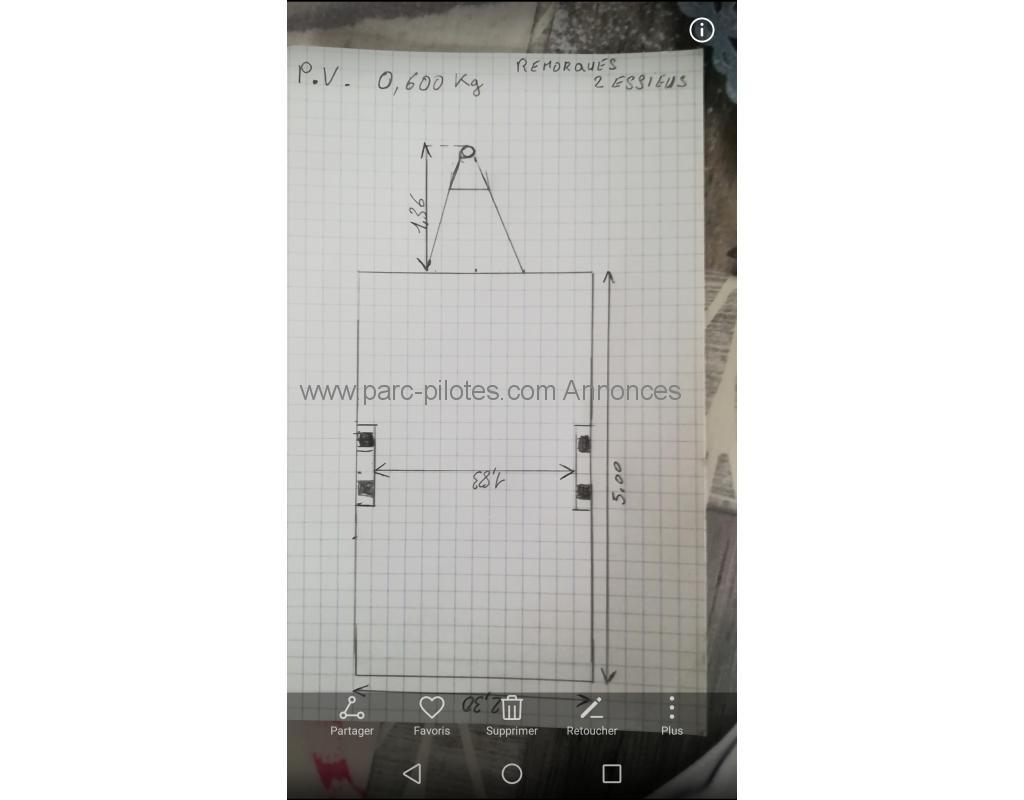Return to the home screen
Viewport: 1024px width, 800px height.
click(x=511, y=773)
